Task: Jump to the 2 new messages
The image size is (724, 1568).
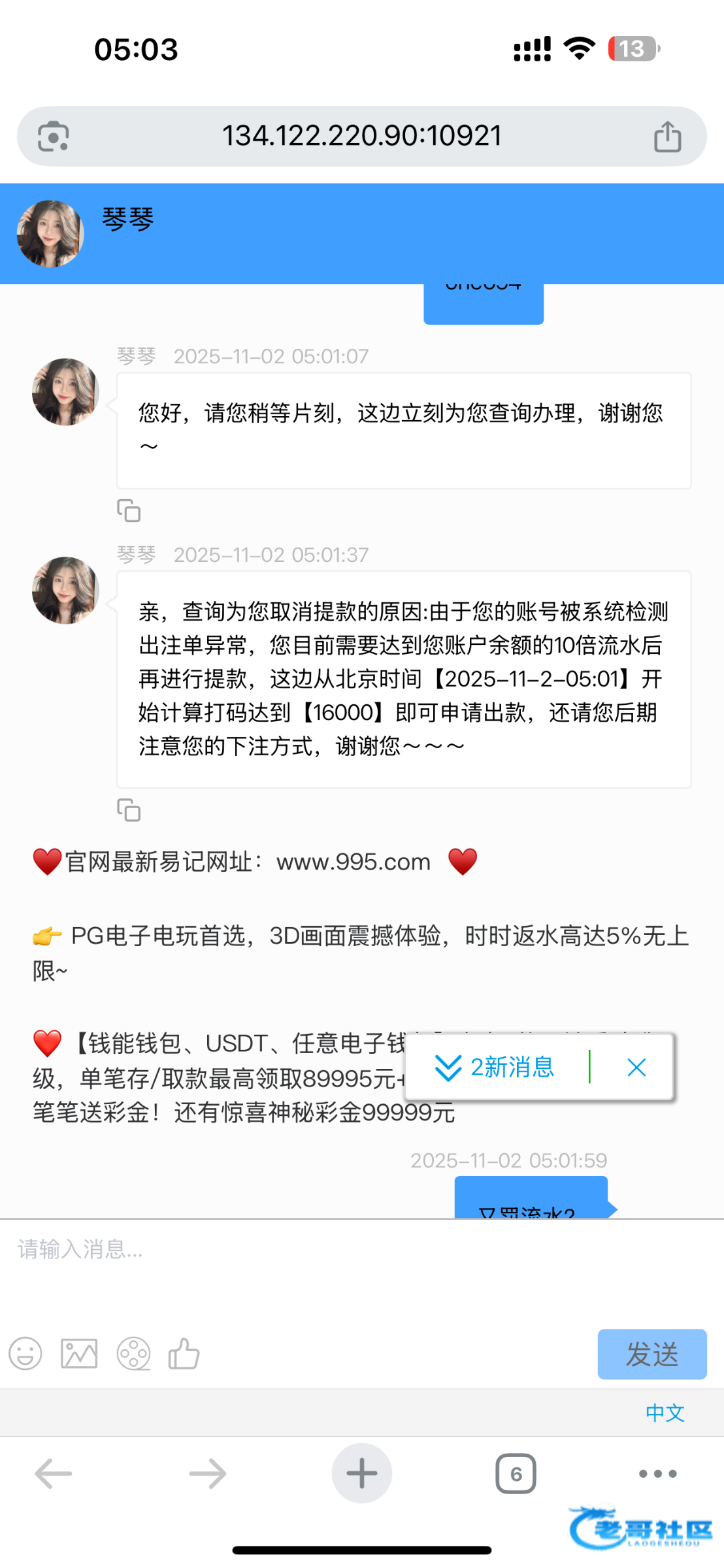Action: click(495, 1068)
